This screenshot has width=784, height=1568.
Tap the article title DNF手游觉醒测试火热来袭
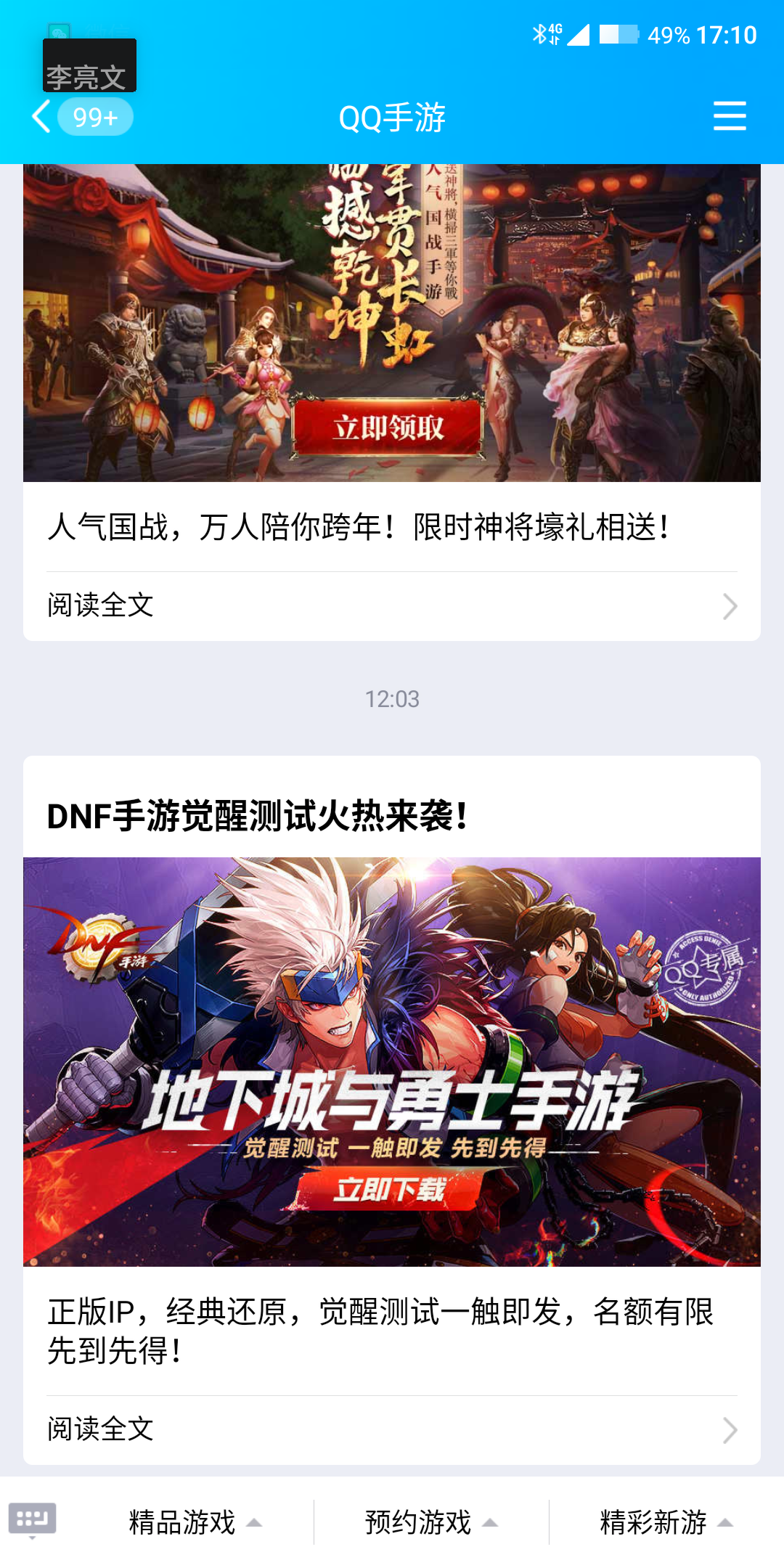pyautogui.click(x=257, y=816)
